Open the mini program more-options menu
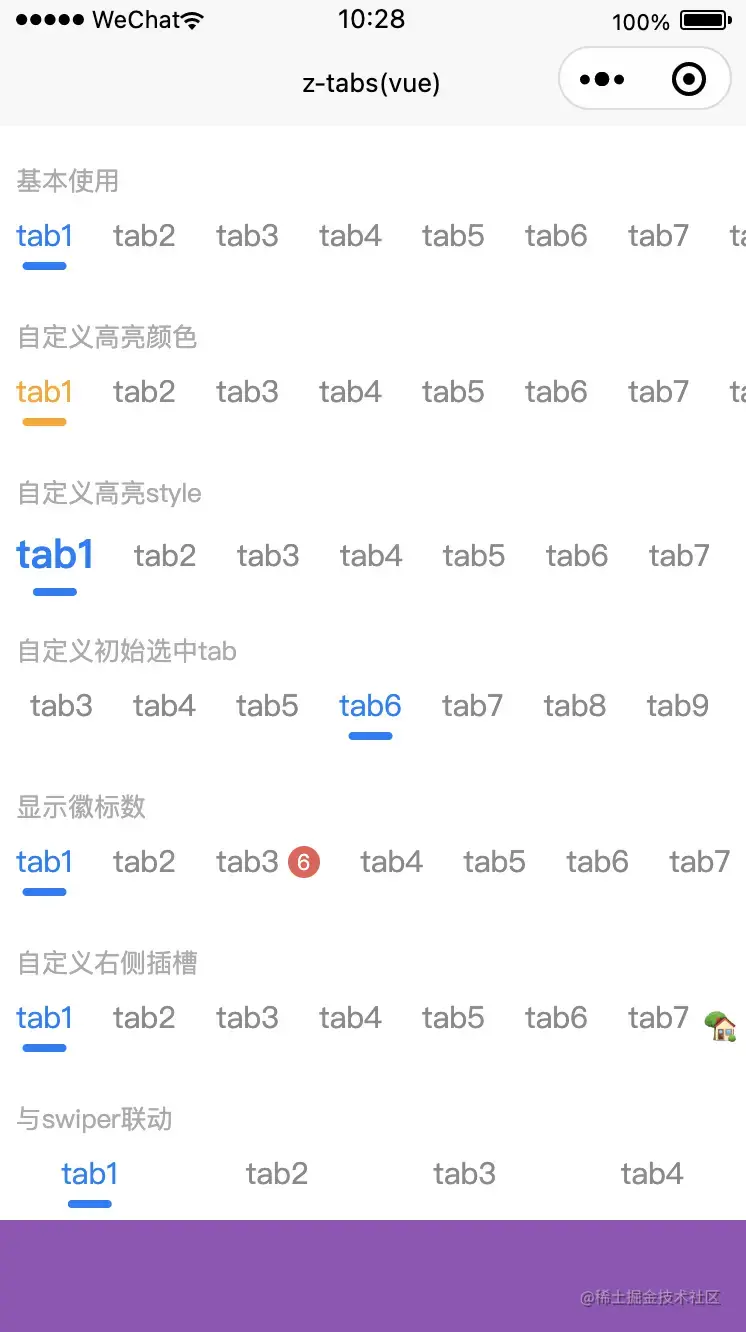746x1332 pixels. pos(601,79)
